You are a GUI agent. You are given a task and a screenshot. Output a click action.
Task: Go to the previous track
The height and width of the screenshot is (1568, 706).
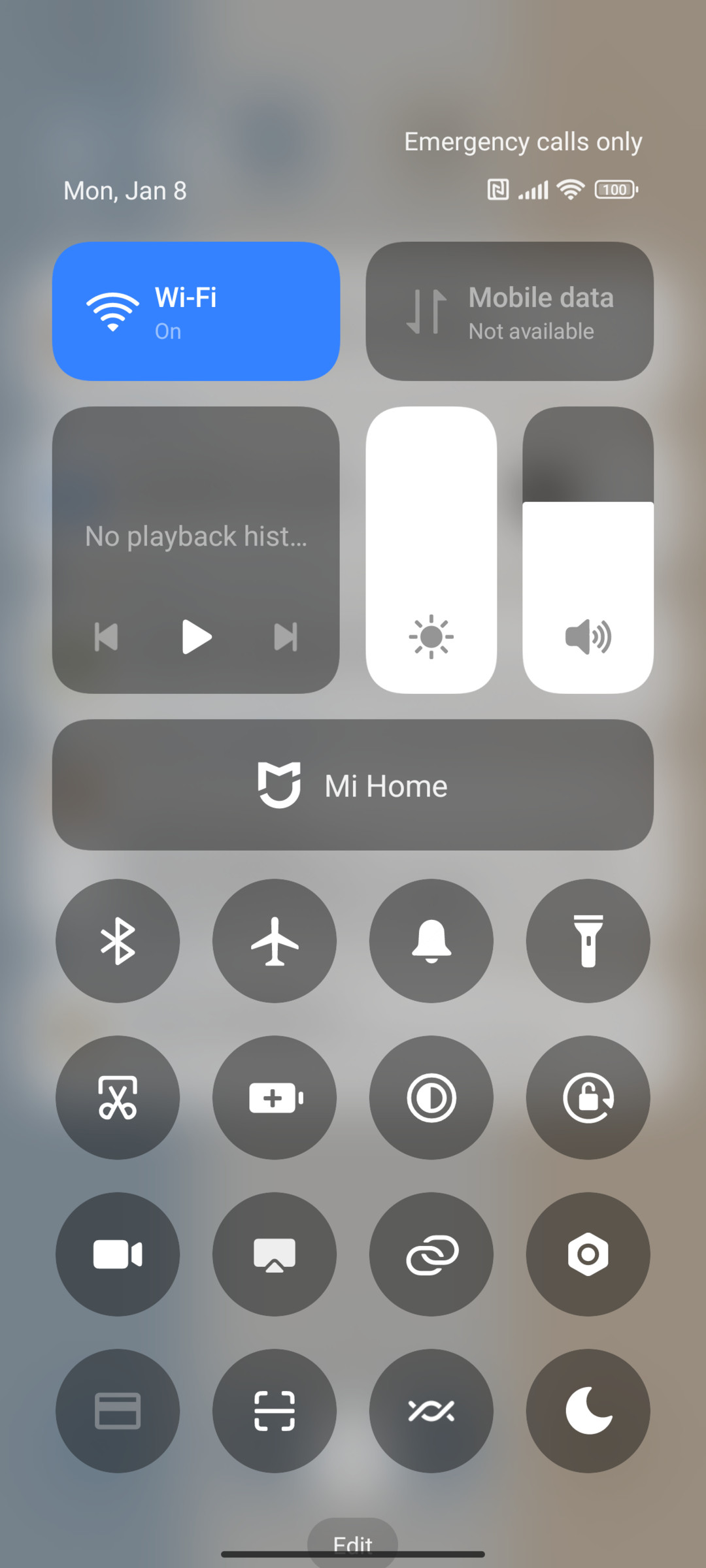coord(107,636)
